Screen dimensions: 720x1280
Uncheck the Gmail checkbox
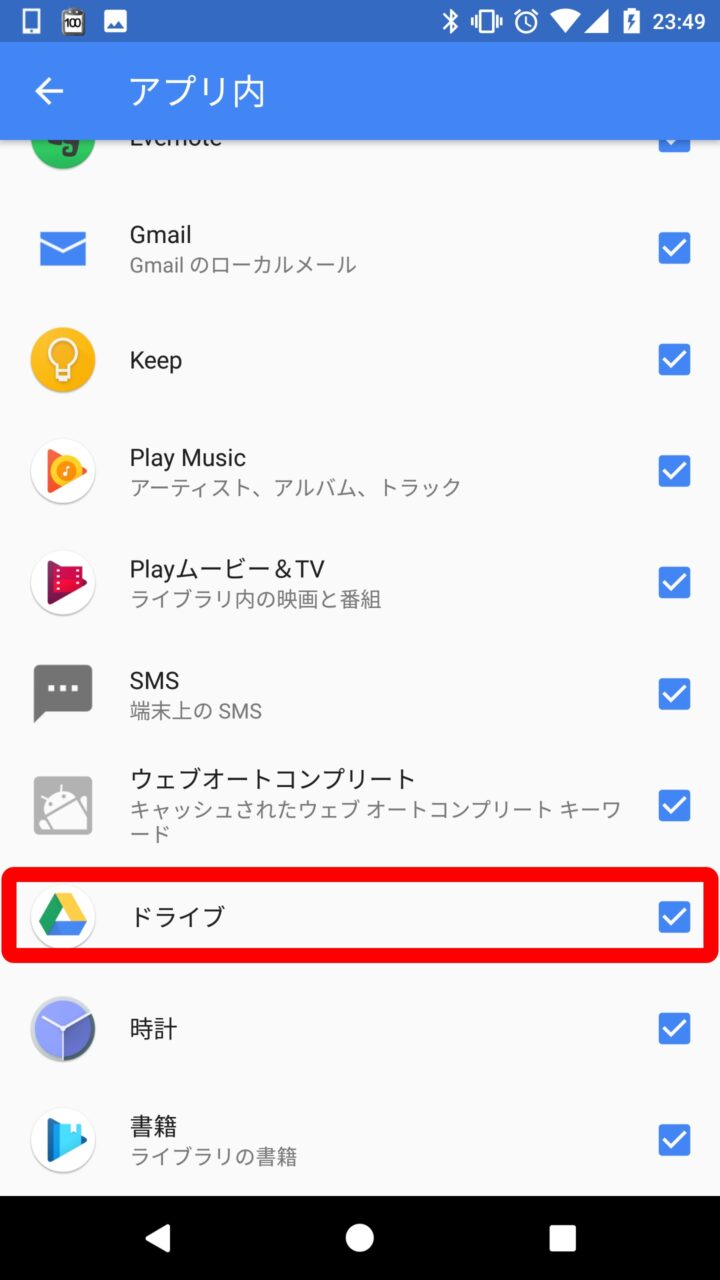click(x=674, y=248)
